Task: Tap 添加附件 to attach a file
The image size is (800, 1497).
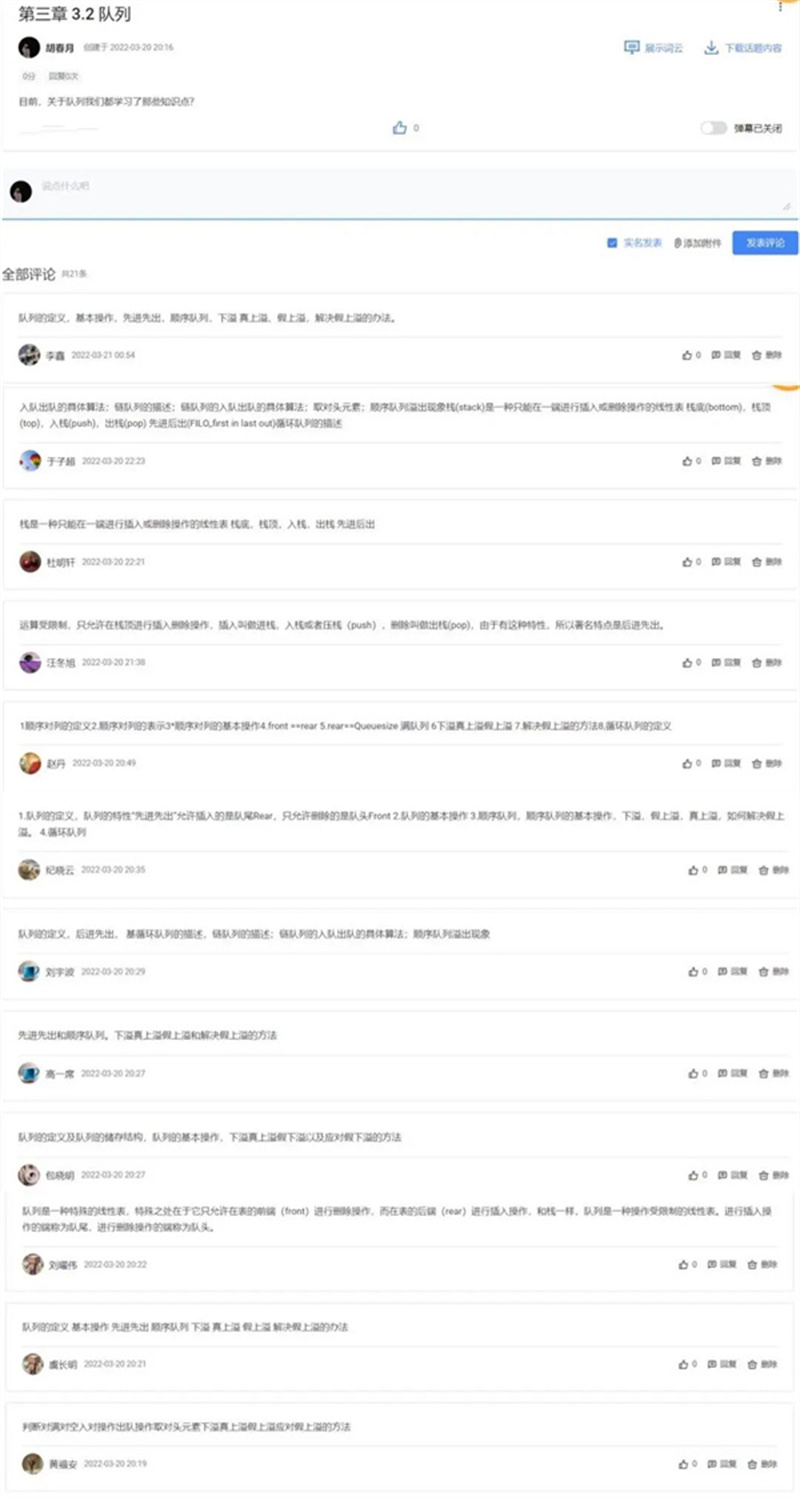Action: point(697,243)
